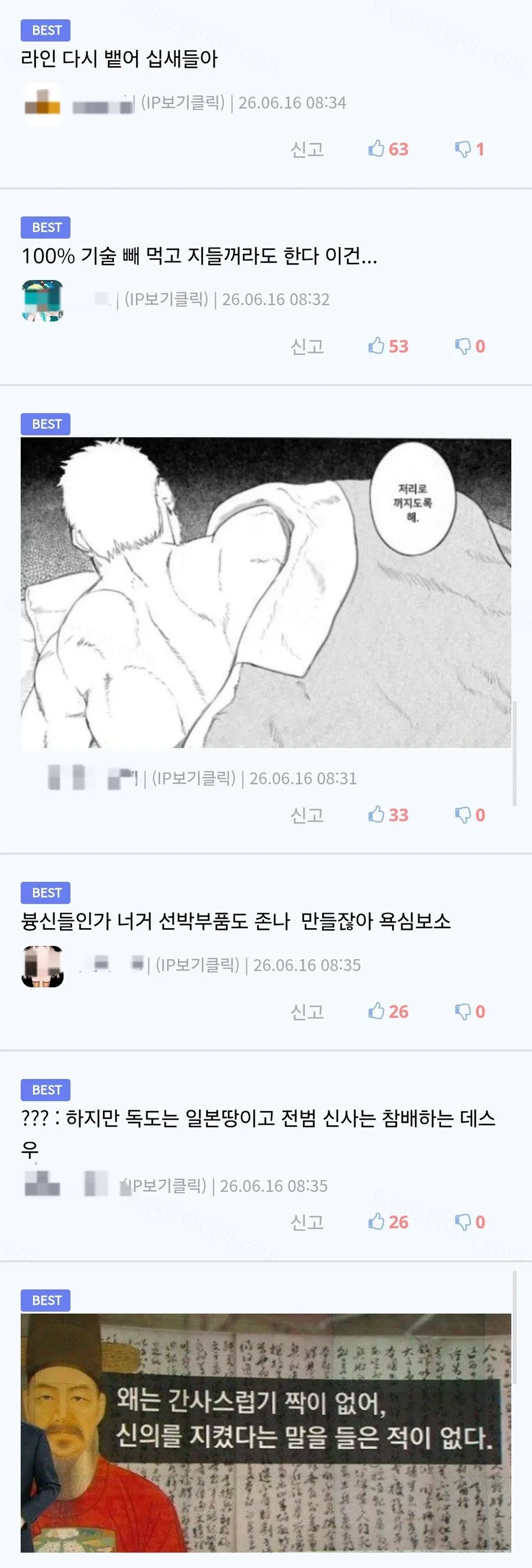Like the comment '라인 다시 뱉어'
The image size is (532, 1568).
[388, 149]
